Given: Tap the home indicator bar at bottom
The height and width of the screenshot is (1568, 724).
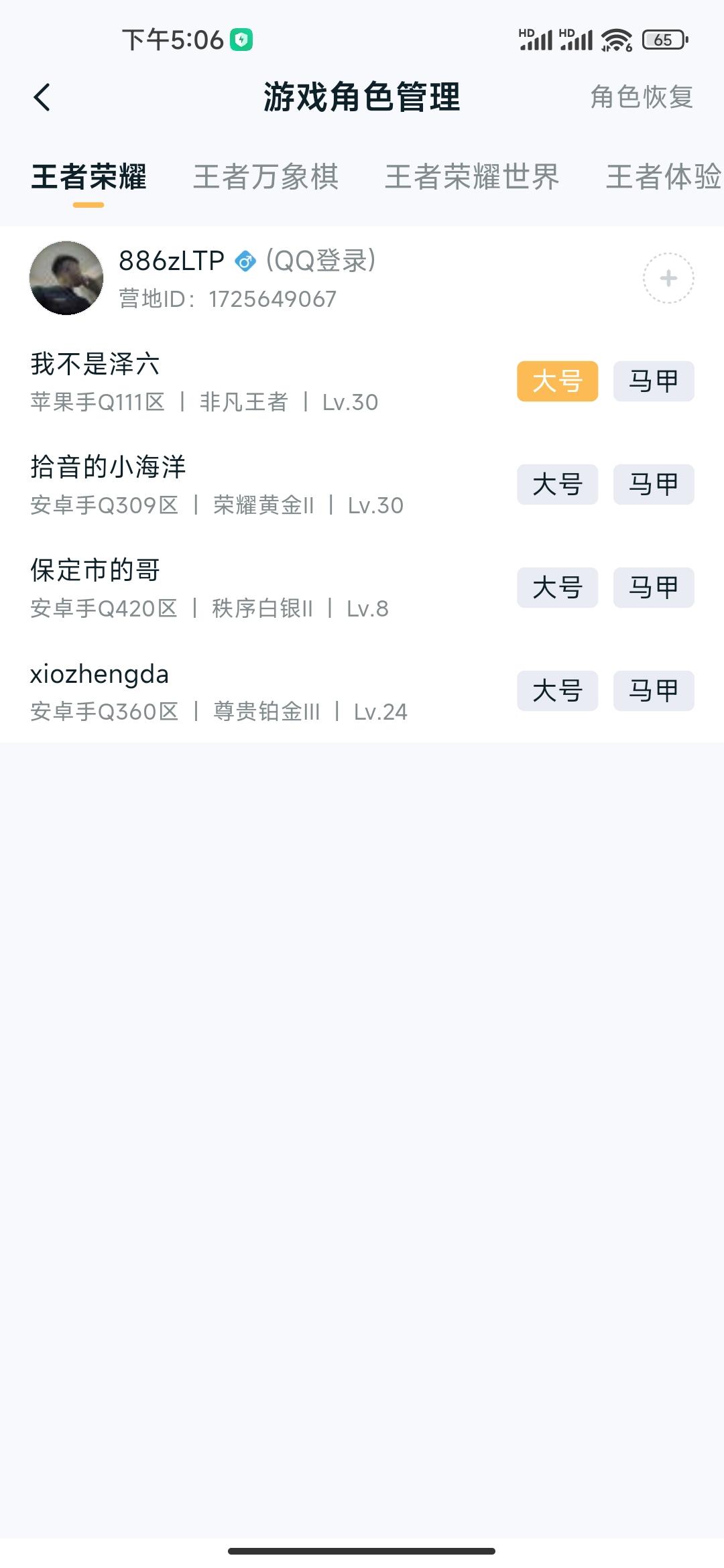Looking at the screenshot, I should pos(362,1549).
